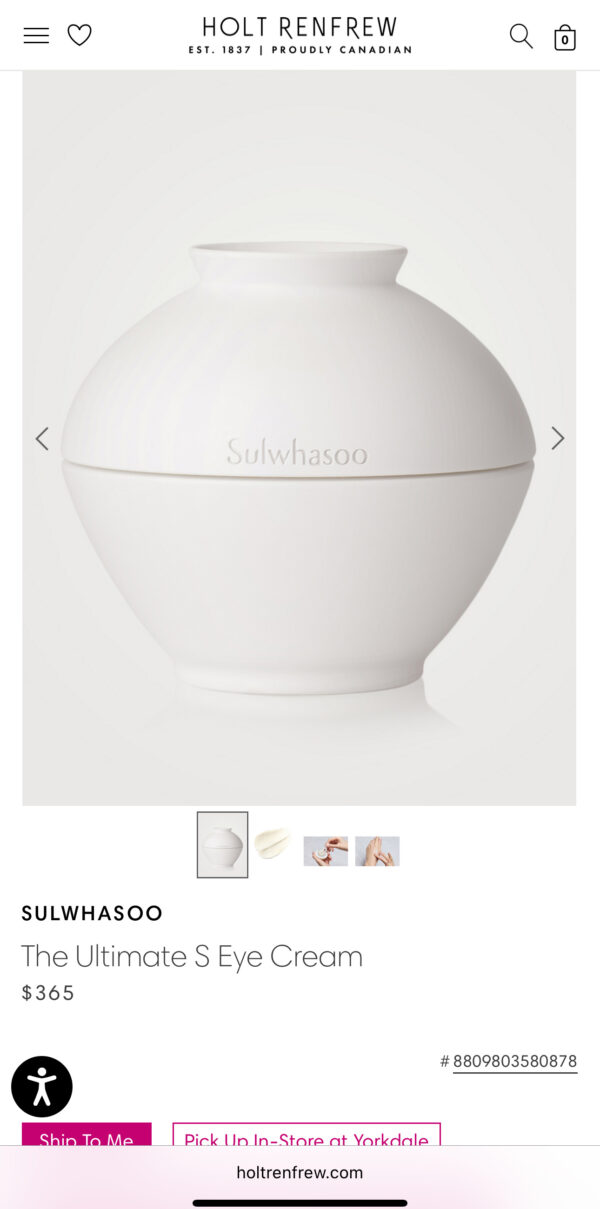The width and height of the screenshot is (600, 1209).
Task: Open product number 8809803580878 link
Action: [514, 1062]
